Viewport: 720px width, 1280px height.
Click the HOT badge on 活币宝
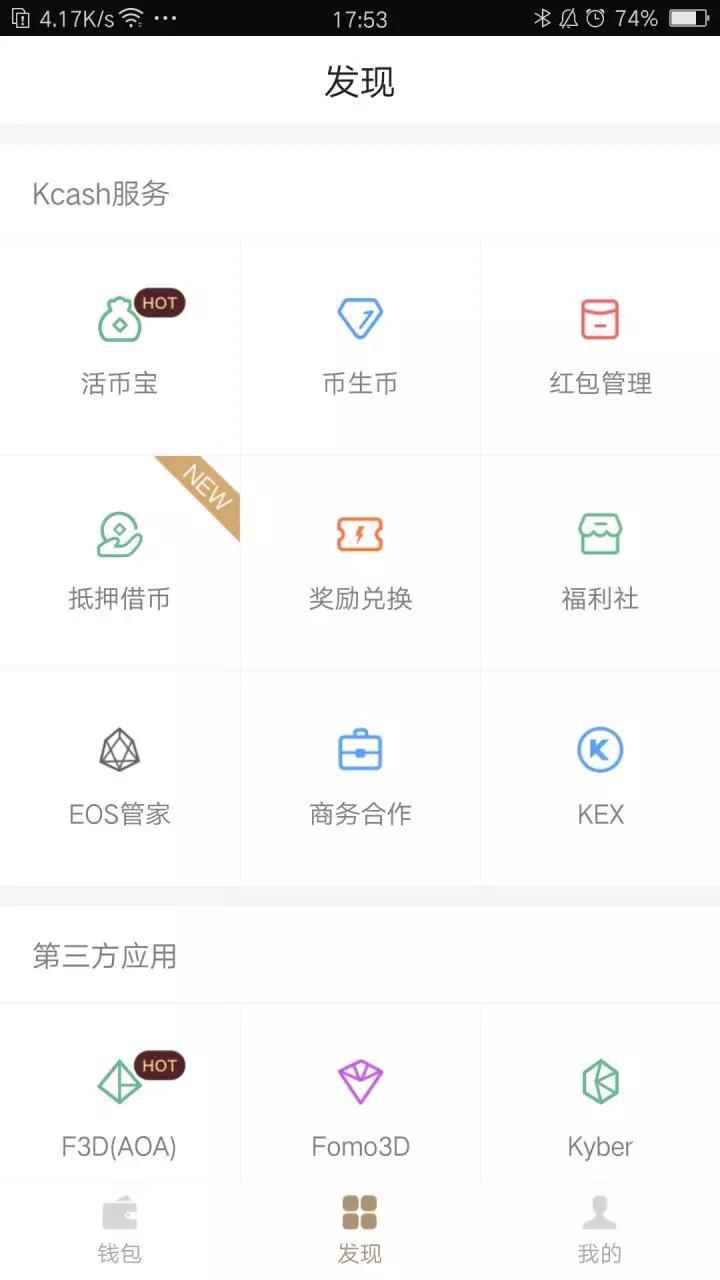(158, 302)
